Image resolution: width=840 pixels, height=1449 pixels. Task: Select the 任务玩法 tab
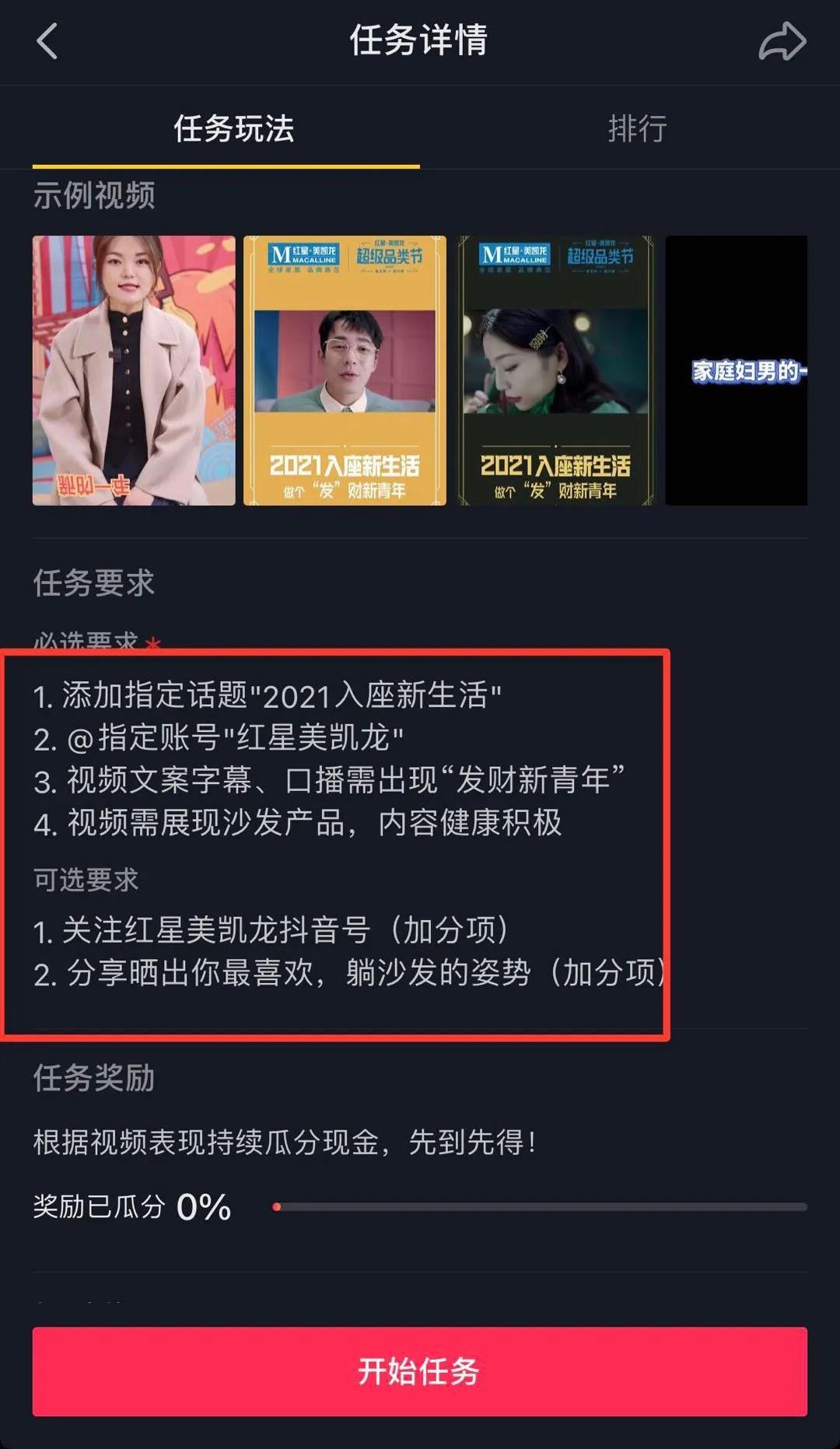(233, 128)
